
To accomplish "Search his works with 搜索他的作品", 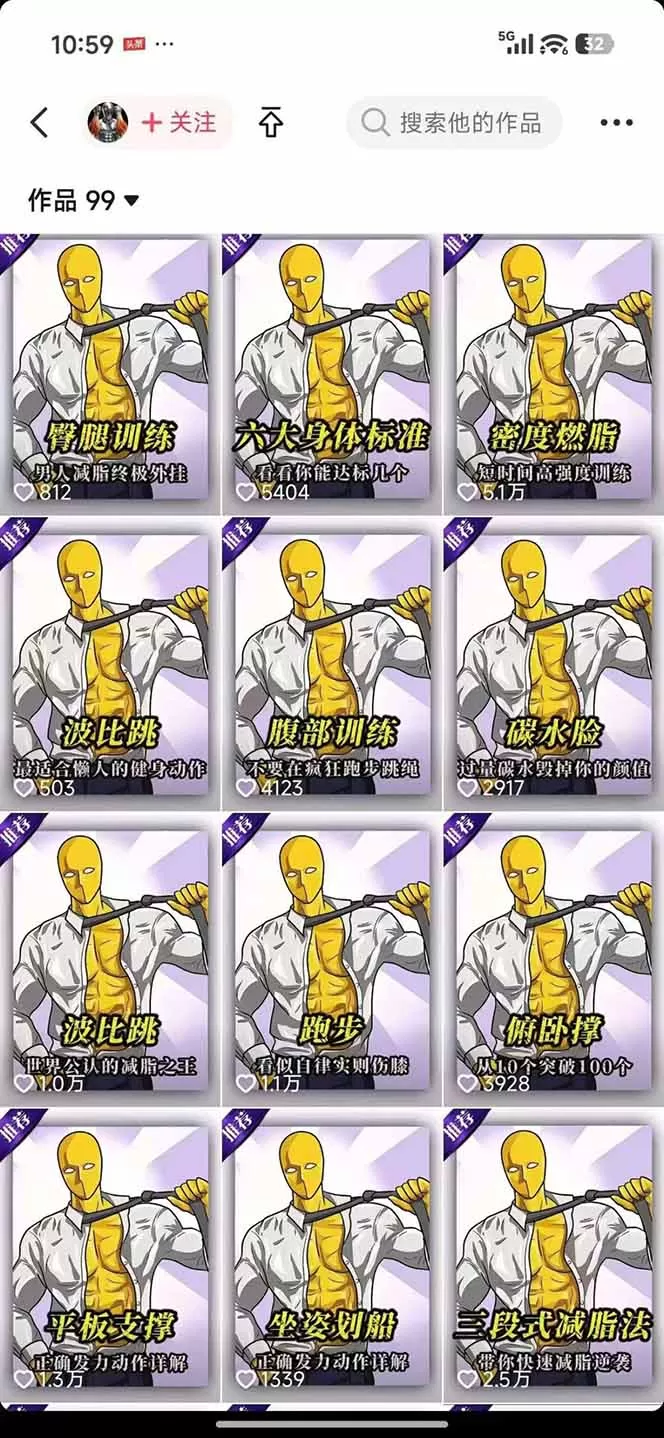I will (454, 123).
